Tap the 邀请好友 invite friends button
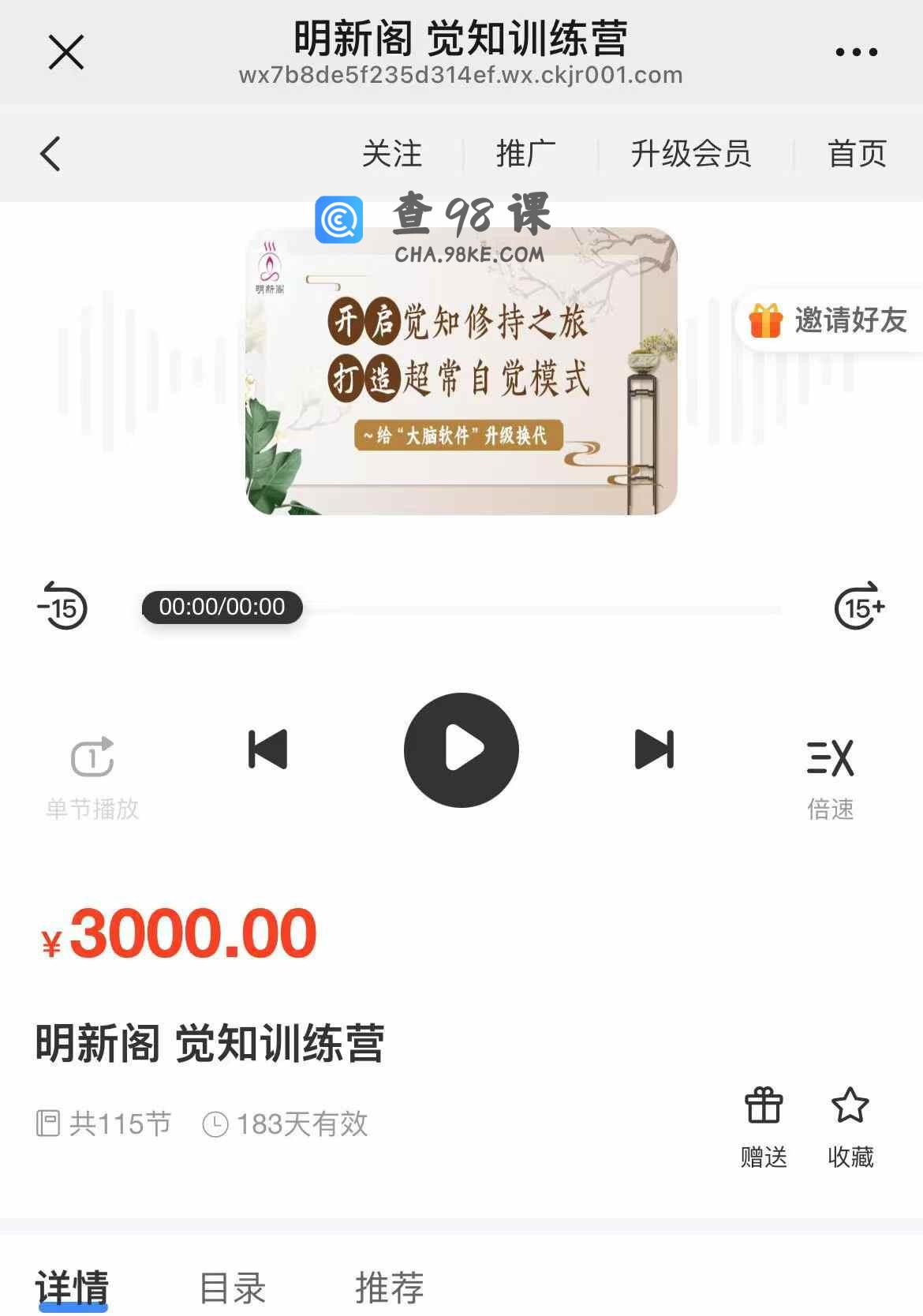The height and width of the screenshot is (1316, 923). [x=828, y=320]
